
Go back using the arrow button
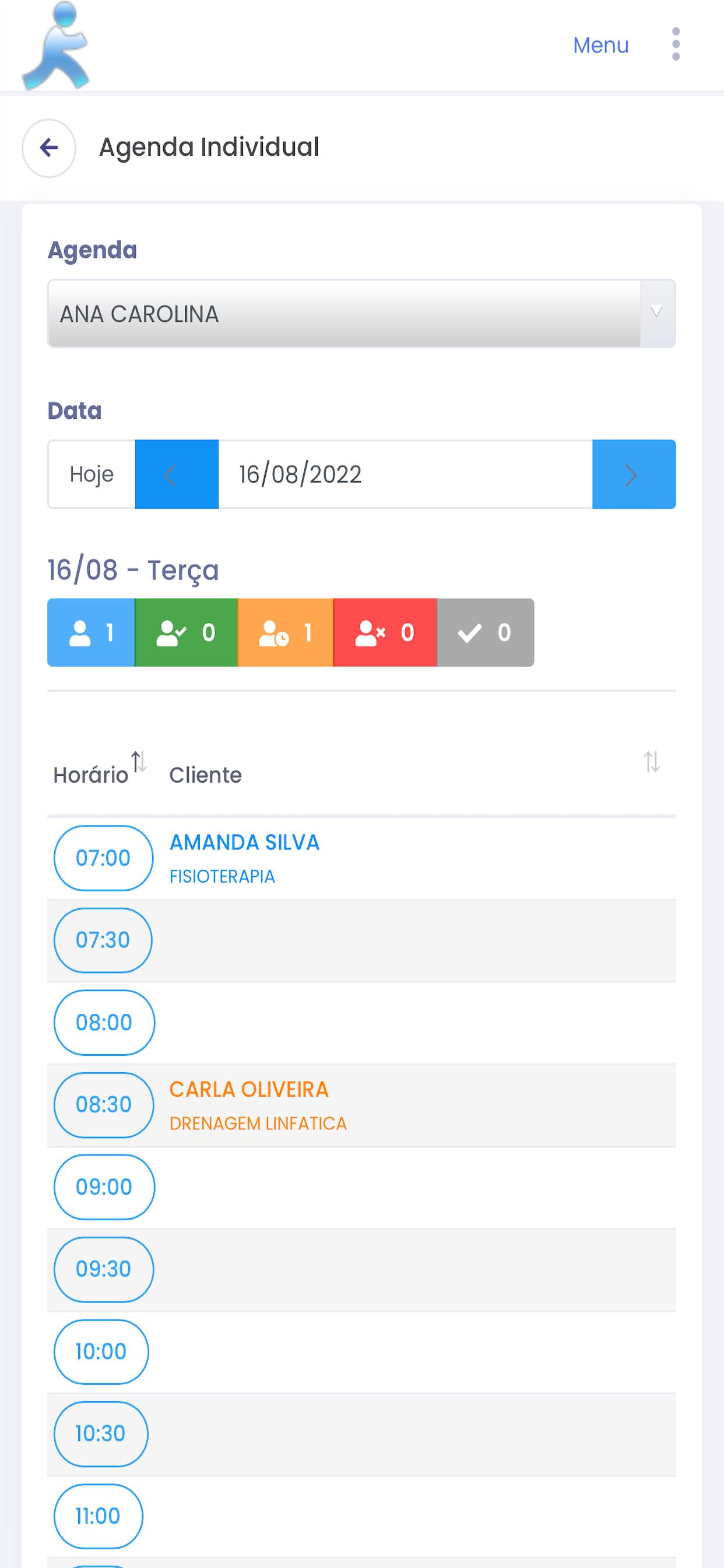tap(48, 148)
